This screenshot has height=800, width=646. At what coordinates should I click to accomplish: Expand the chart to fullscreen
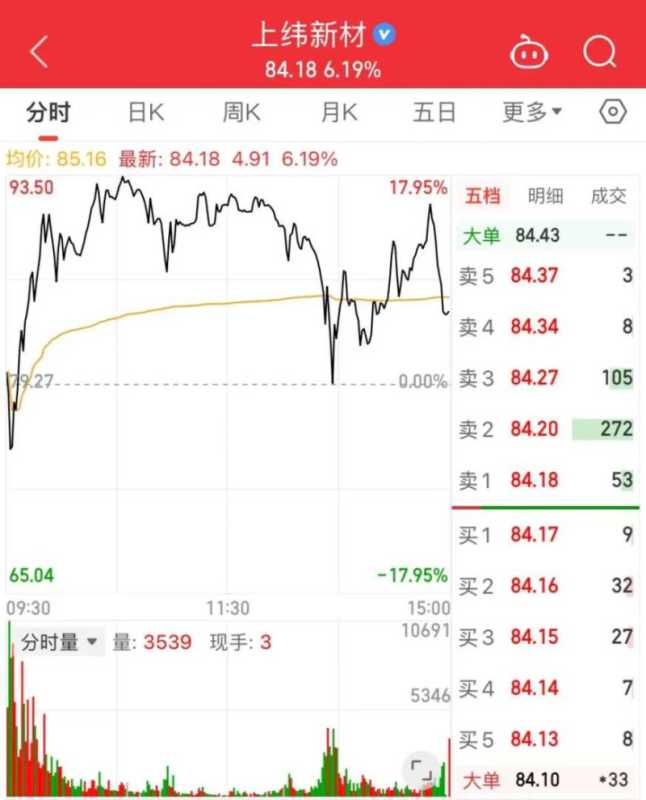click(421, 769)
